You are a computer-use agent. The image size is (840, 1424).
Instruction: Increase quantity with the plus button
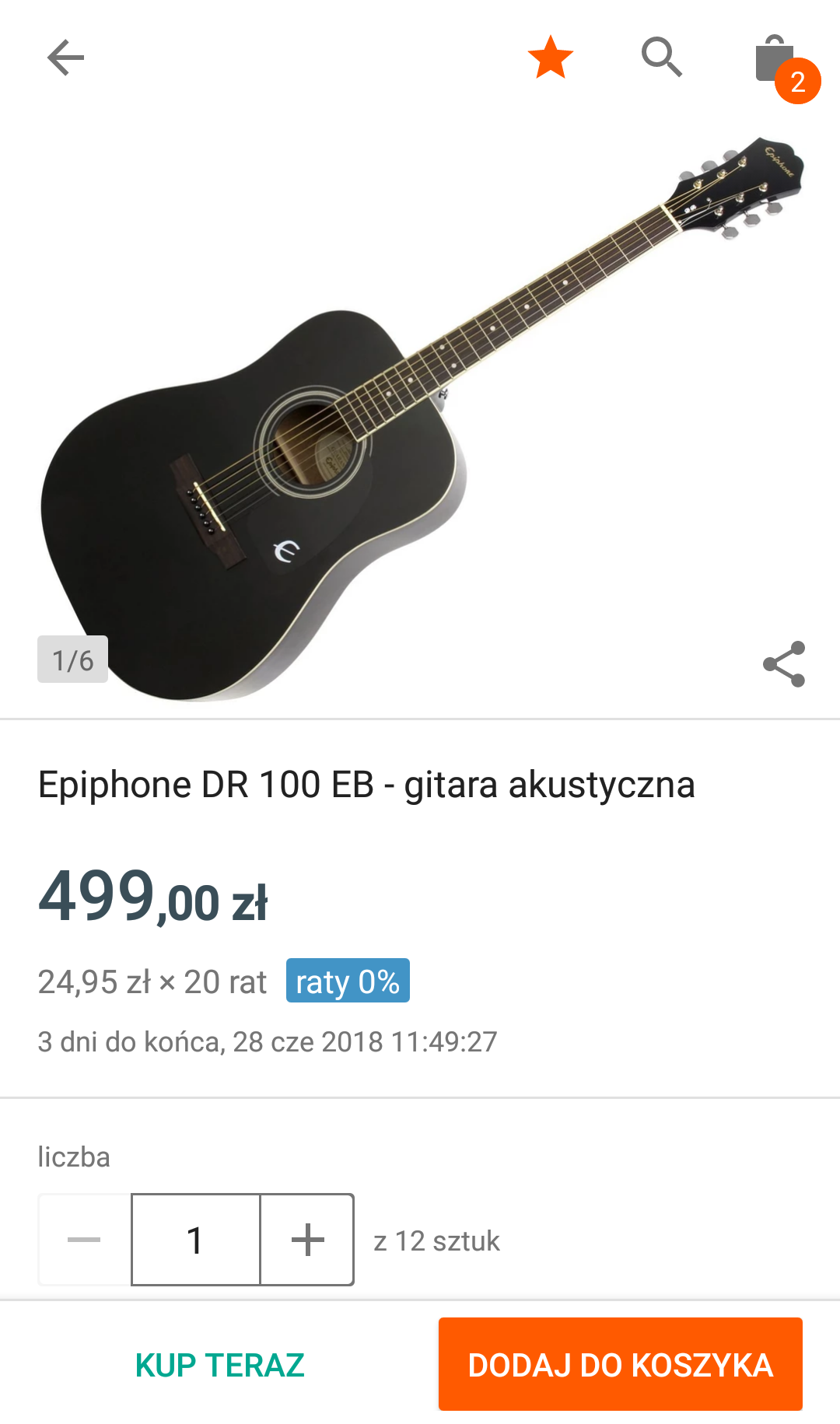click(x=307, y=1240)
